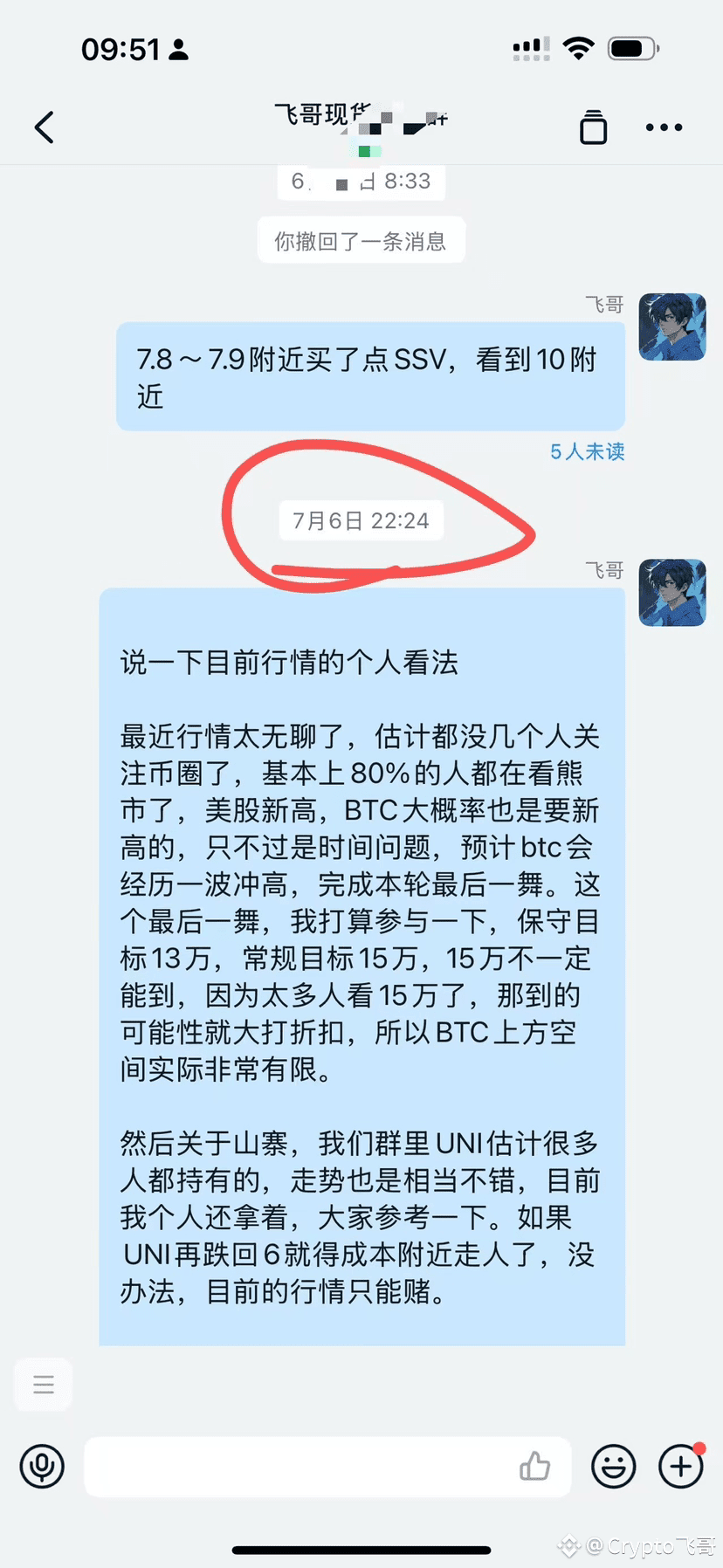
Task: Open the three-dot more menu
Action: click(x=664, y=127)
